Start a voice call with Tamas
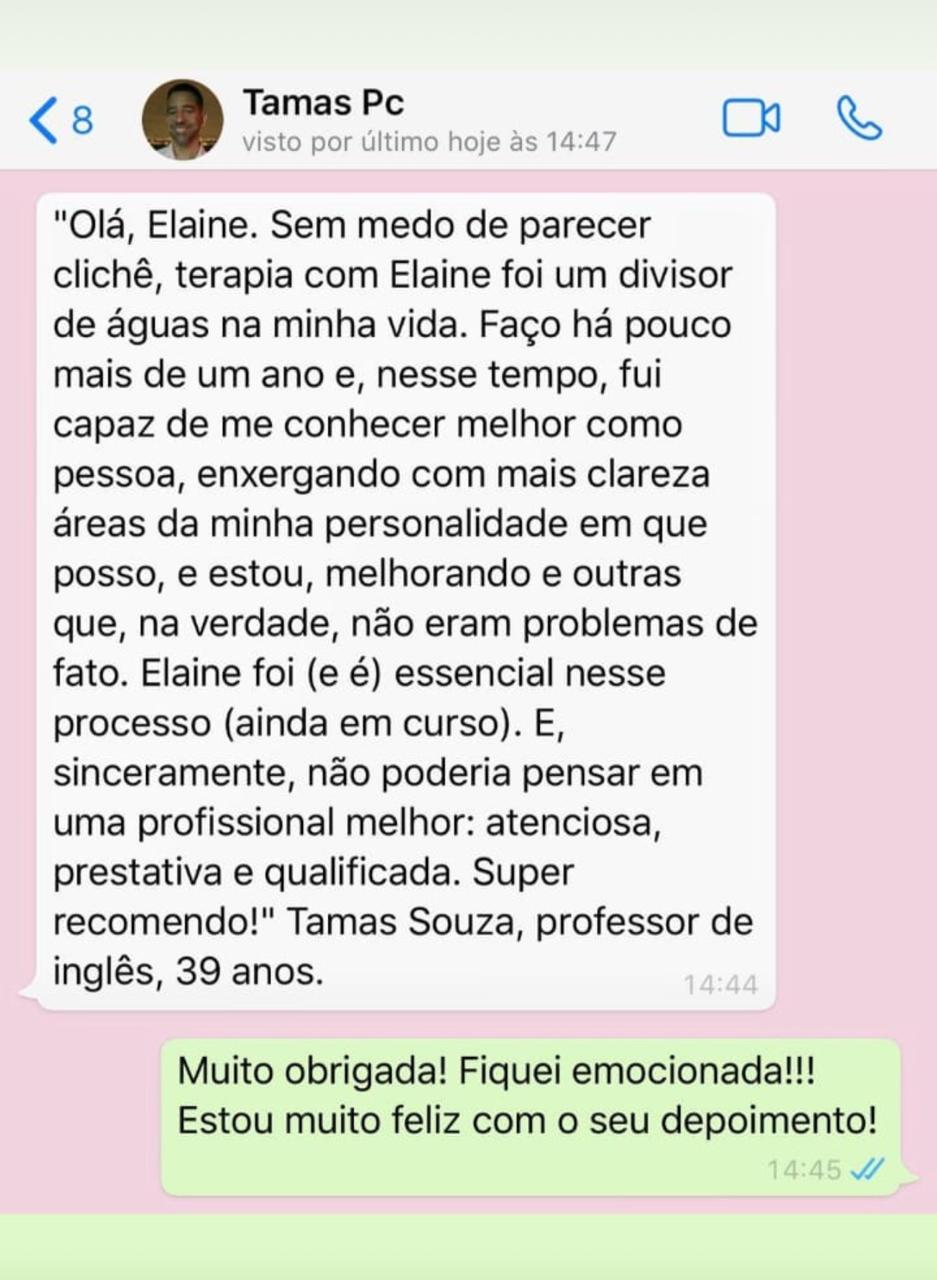This screenshot has height=1280, width=937. tap(859, 119)
